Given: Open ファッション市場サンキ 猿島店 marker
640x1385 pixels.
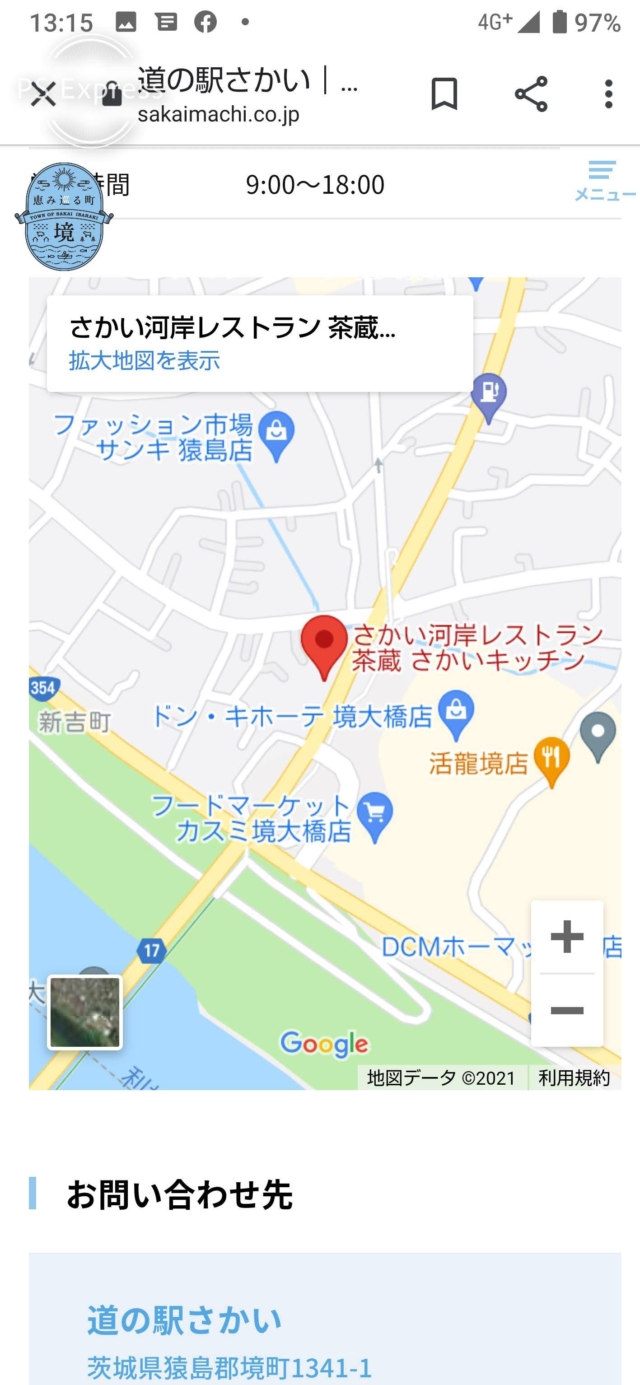Looking at the screenshot, I should click(275, 433).
